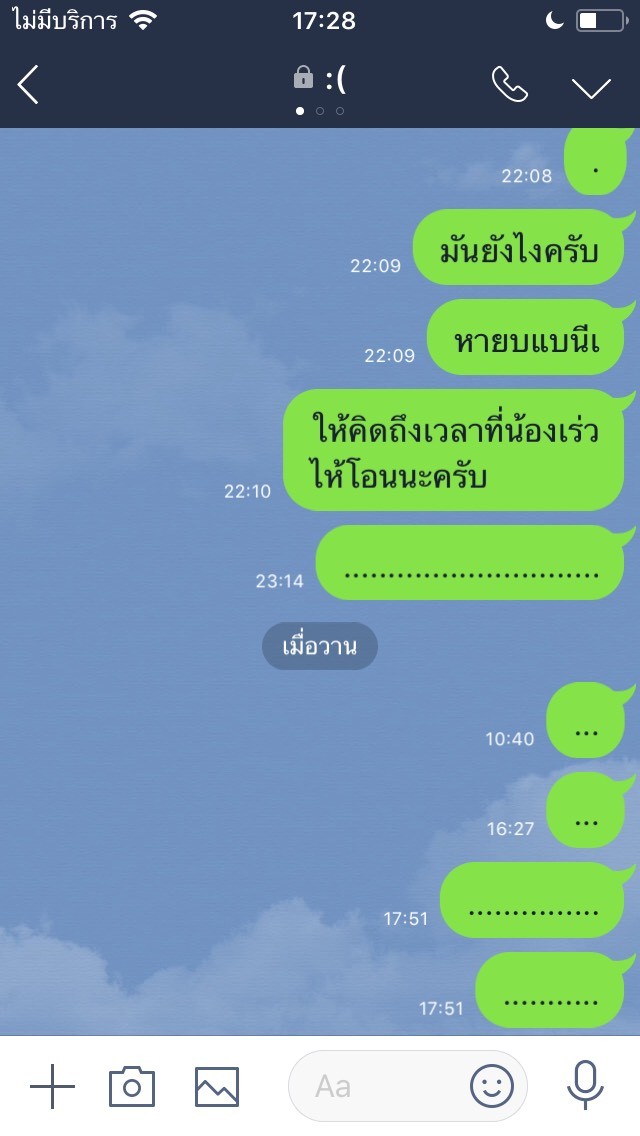
Task: Open the plus attachment menu
Action: [x=52, y=1086]
